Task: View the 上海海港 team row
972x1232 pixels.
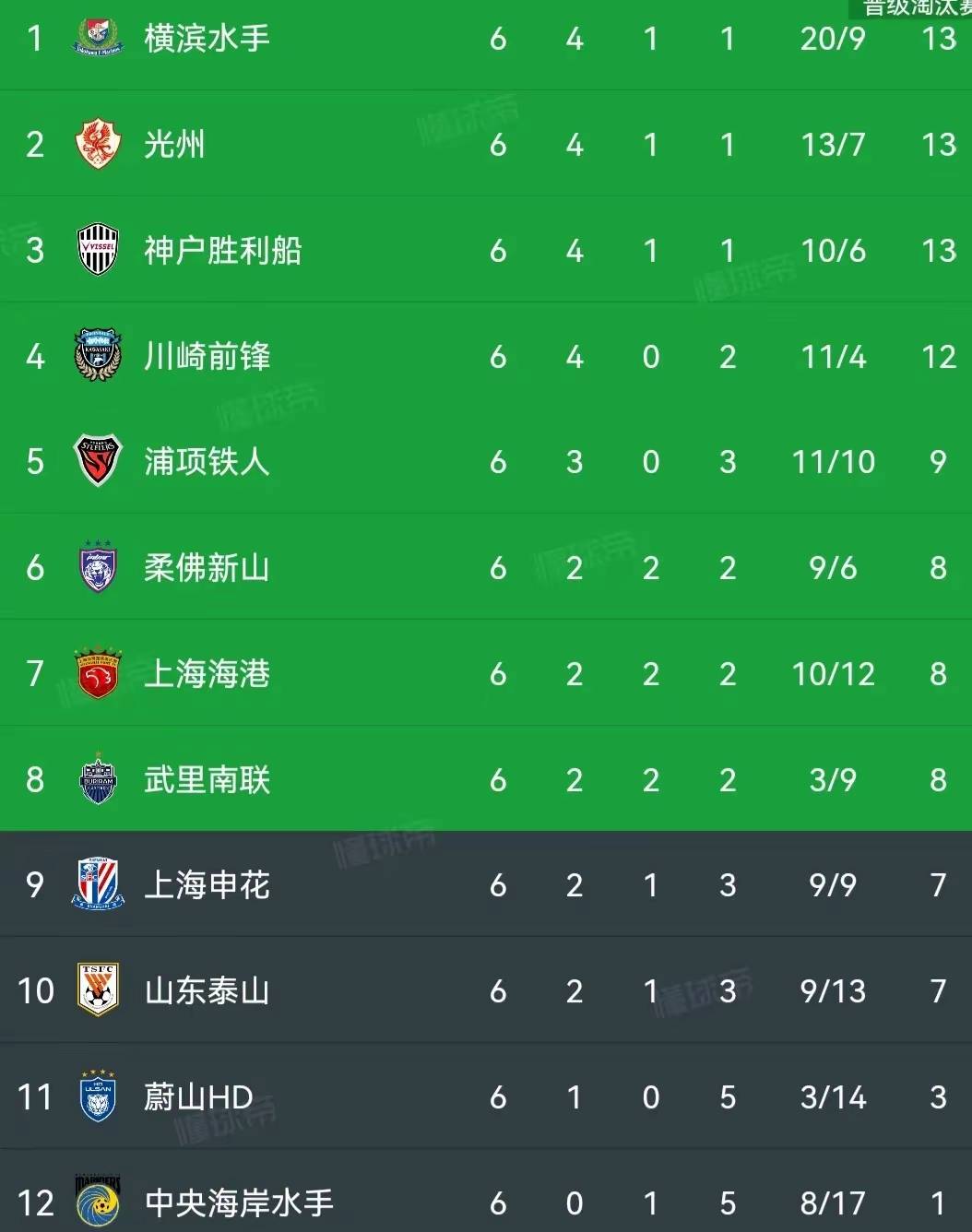Action: pos(207,674)
